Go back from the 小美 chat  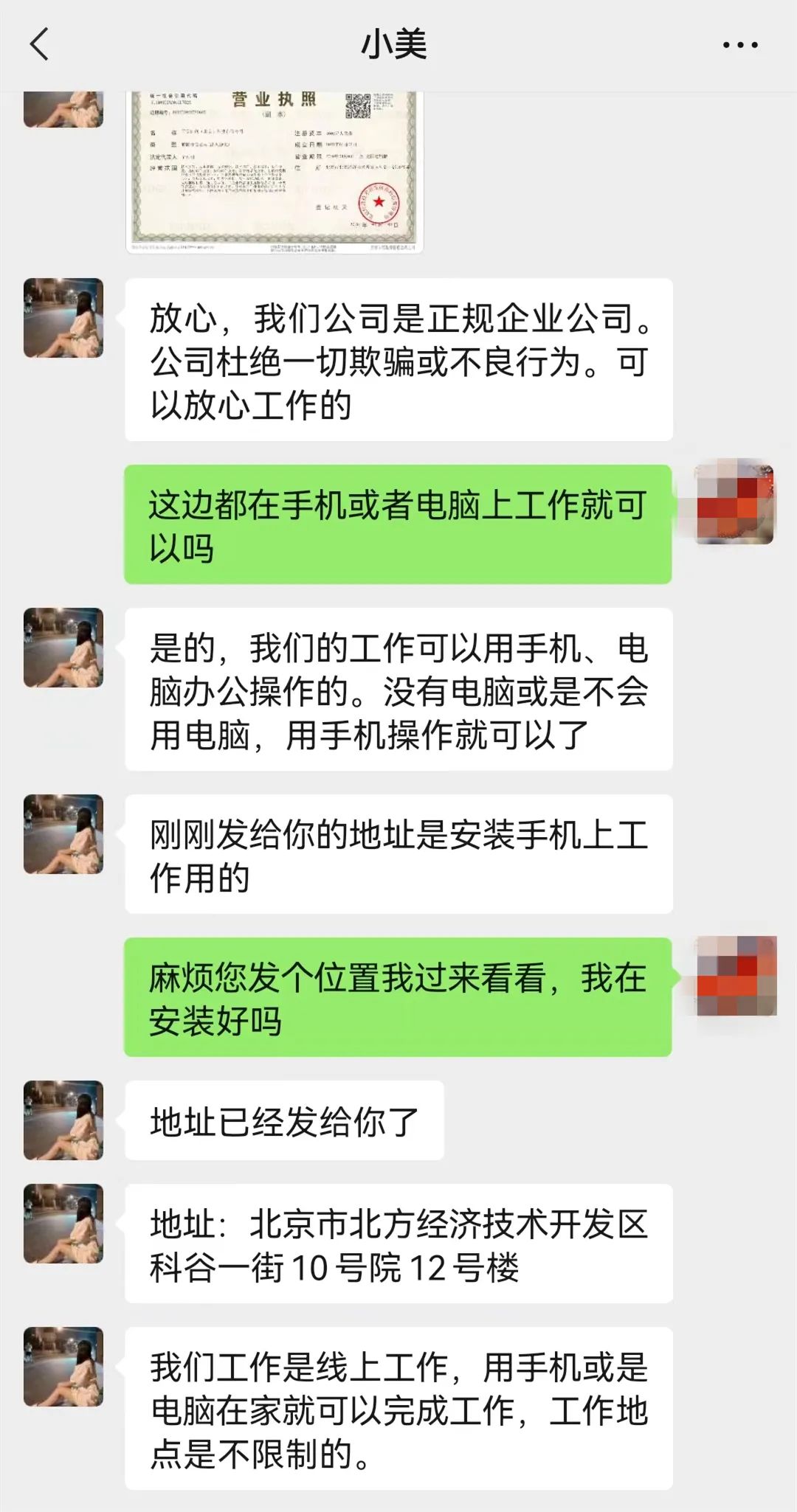(40, 45)
